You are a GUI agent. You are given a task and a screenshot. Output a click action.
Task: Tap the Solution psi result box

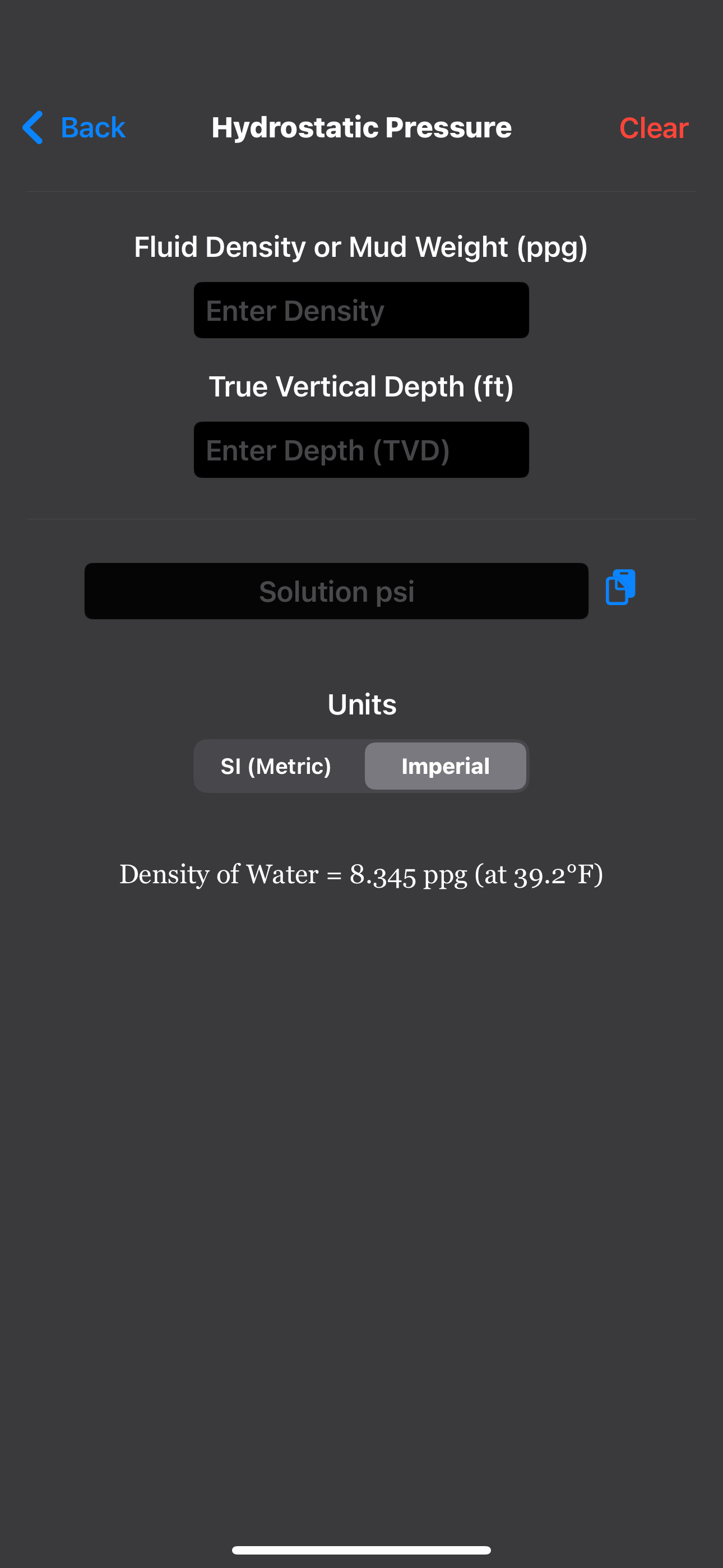click(x=336, y=591)
